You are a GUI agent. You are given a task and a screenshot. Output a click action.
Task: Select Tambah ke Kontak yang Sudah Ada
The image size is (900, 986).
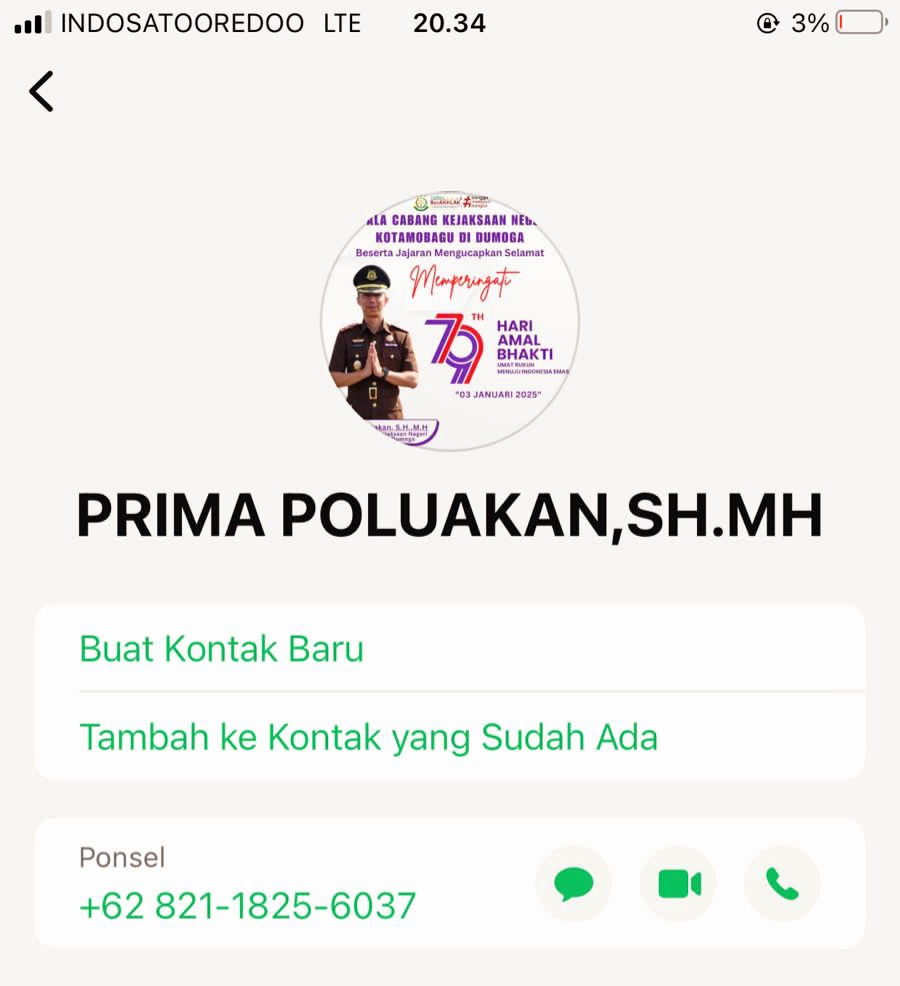point(368,738)
